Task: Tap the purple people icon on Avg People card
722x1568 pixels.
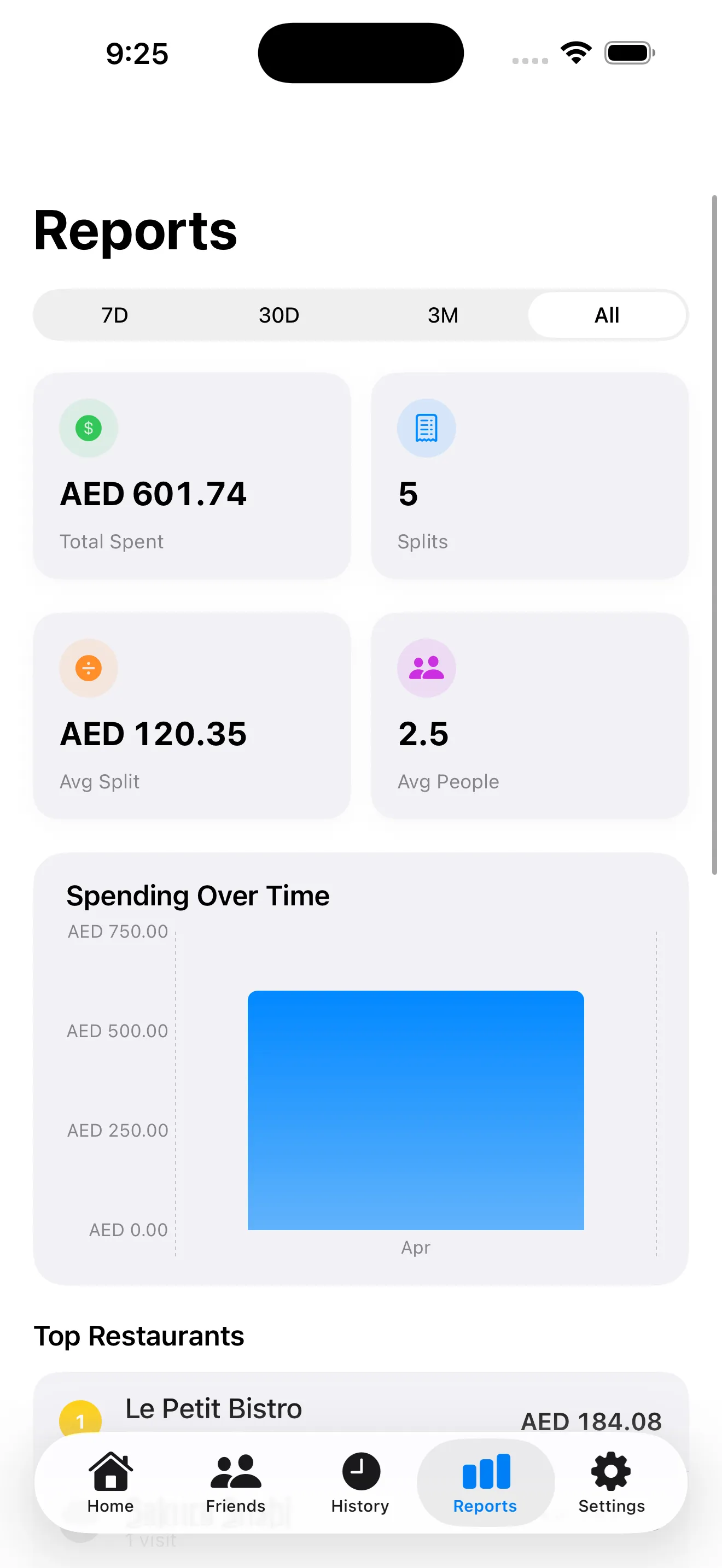Action: click(x=426, y=668)
